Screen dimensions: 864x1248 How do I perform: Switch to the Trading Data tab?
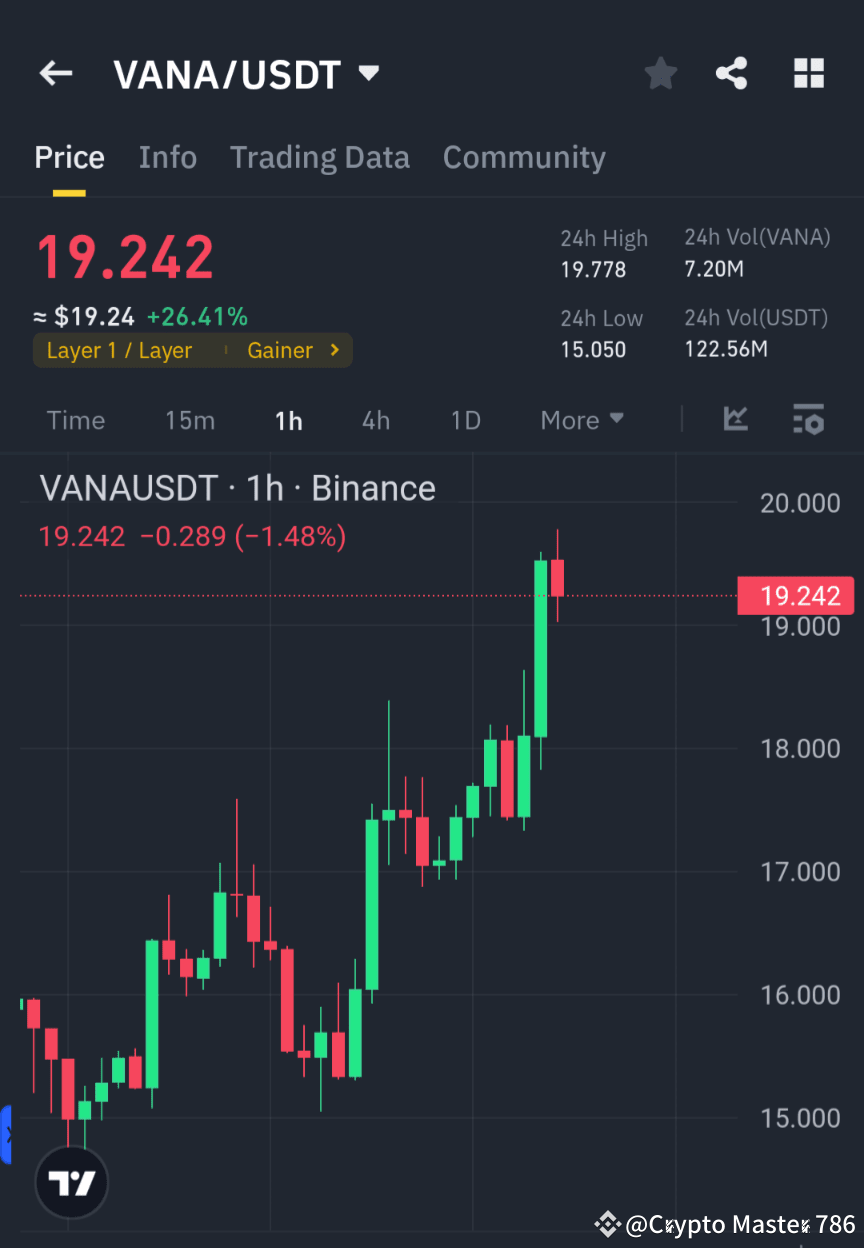coord(319,157)
